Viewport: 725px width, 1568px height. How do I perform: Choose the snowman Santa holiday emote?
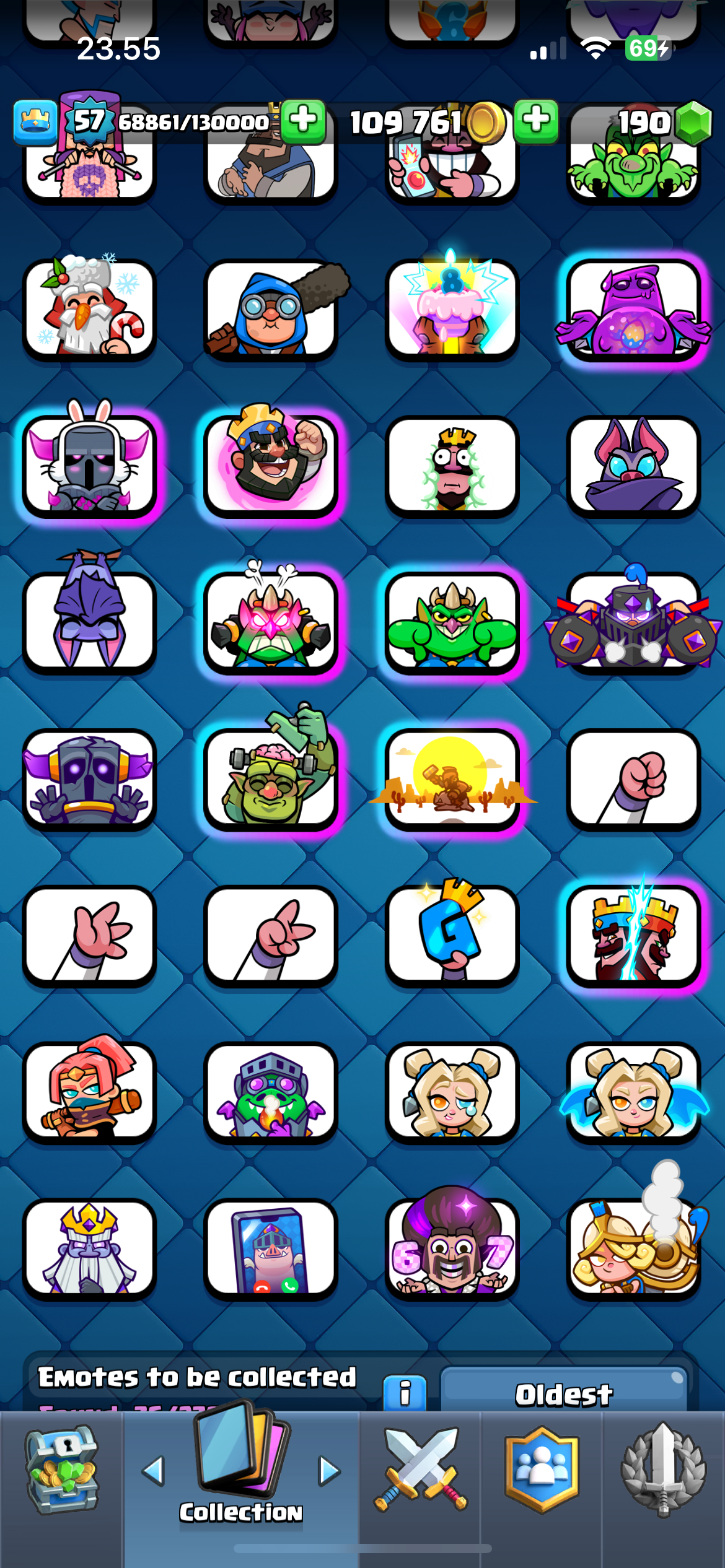pos(89,308)
